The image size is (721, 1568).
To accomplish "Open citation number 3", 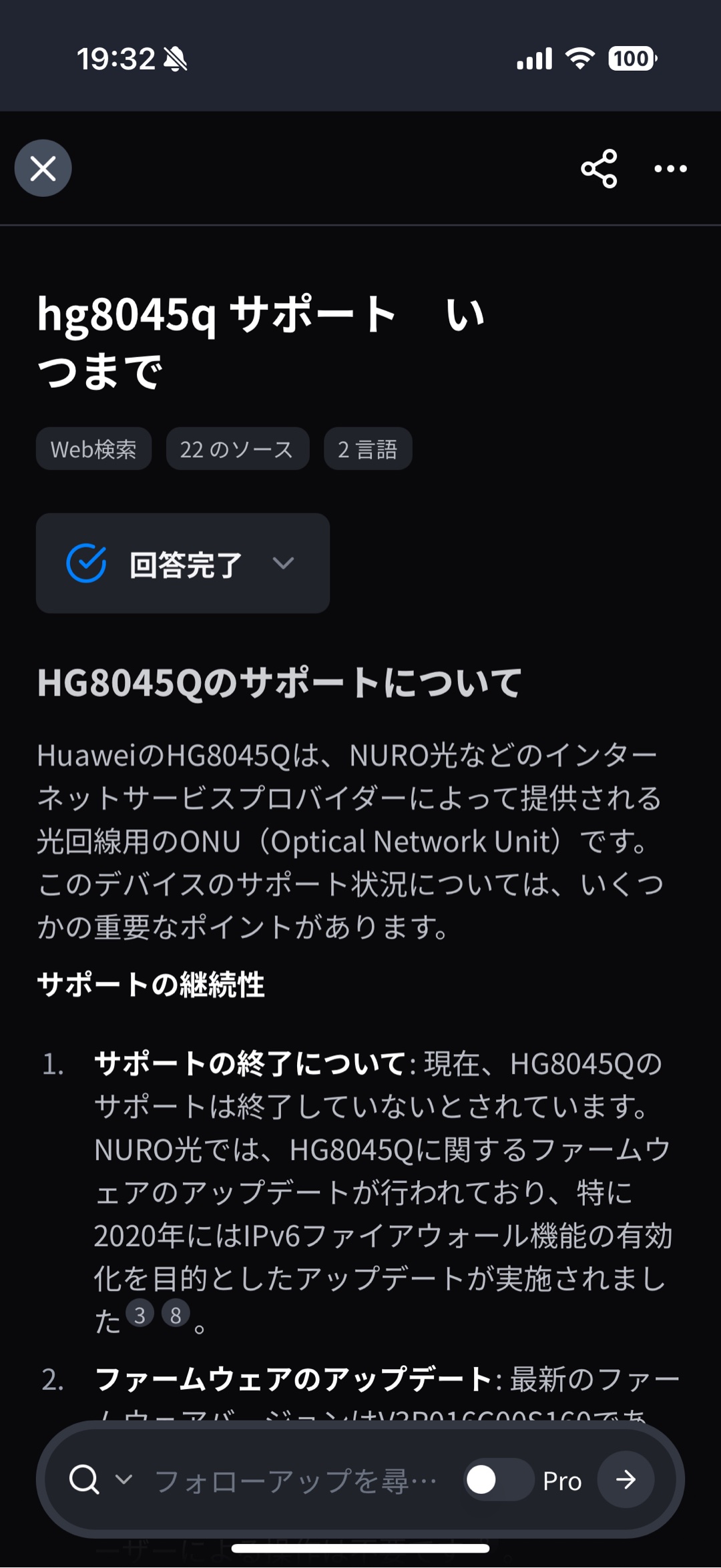I will 140,1314.
